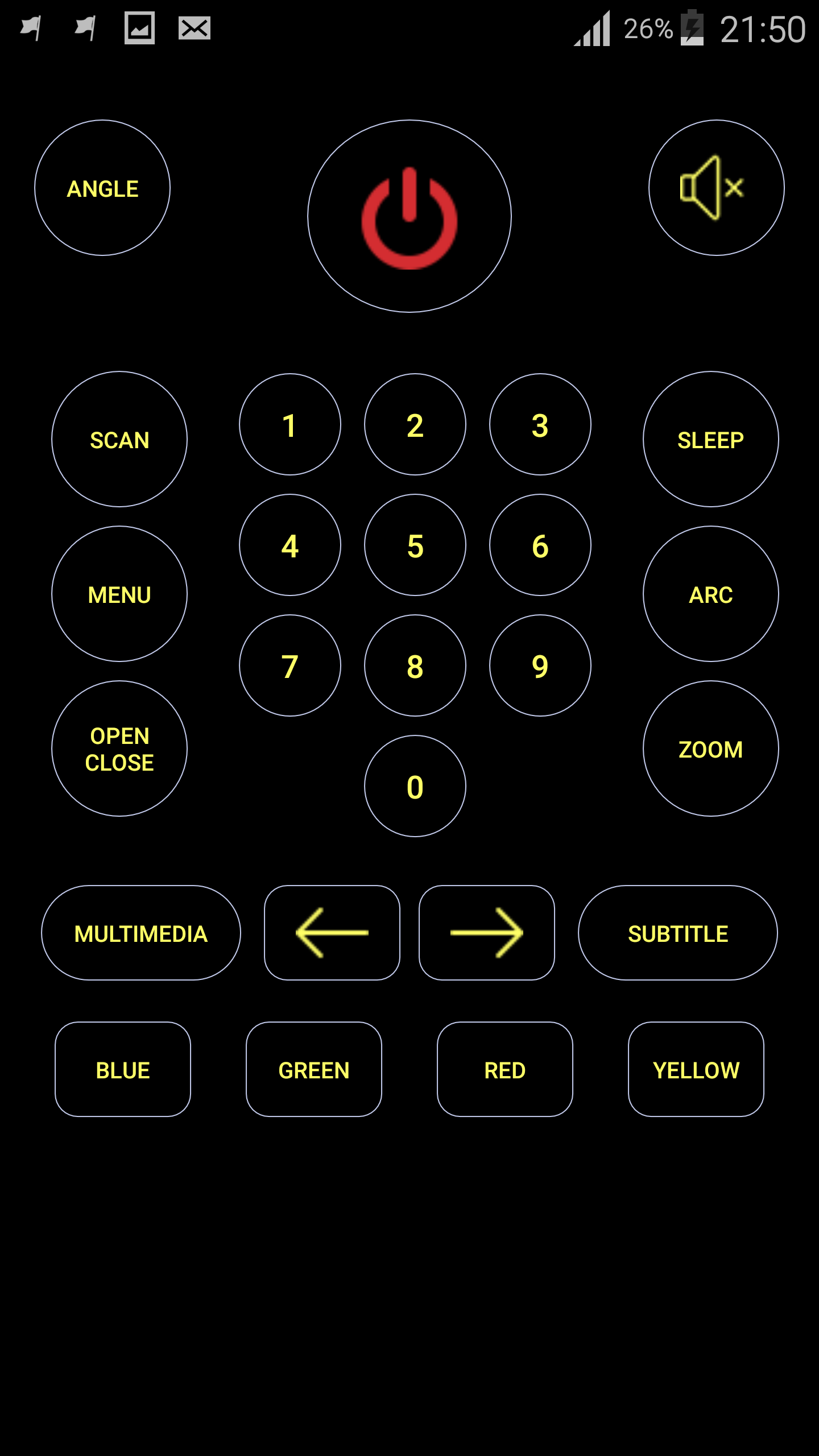Toggle SUBTITLE on the remote
Screen dimensions: 819x1456
677,933
